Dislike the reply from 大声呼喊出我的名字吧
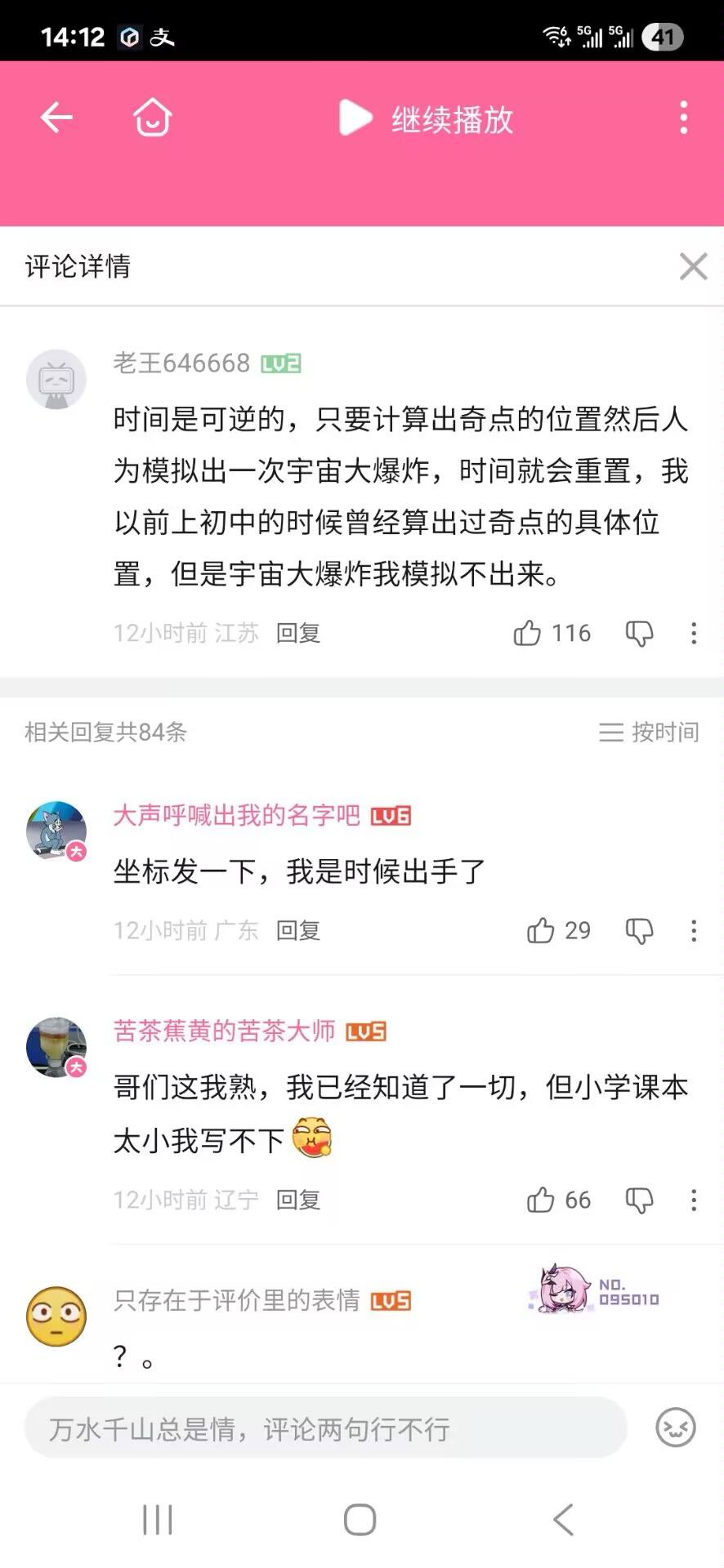The width and height of the screenshot is (724, 1568). (x=639, y=930)
